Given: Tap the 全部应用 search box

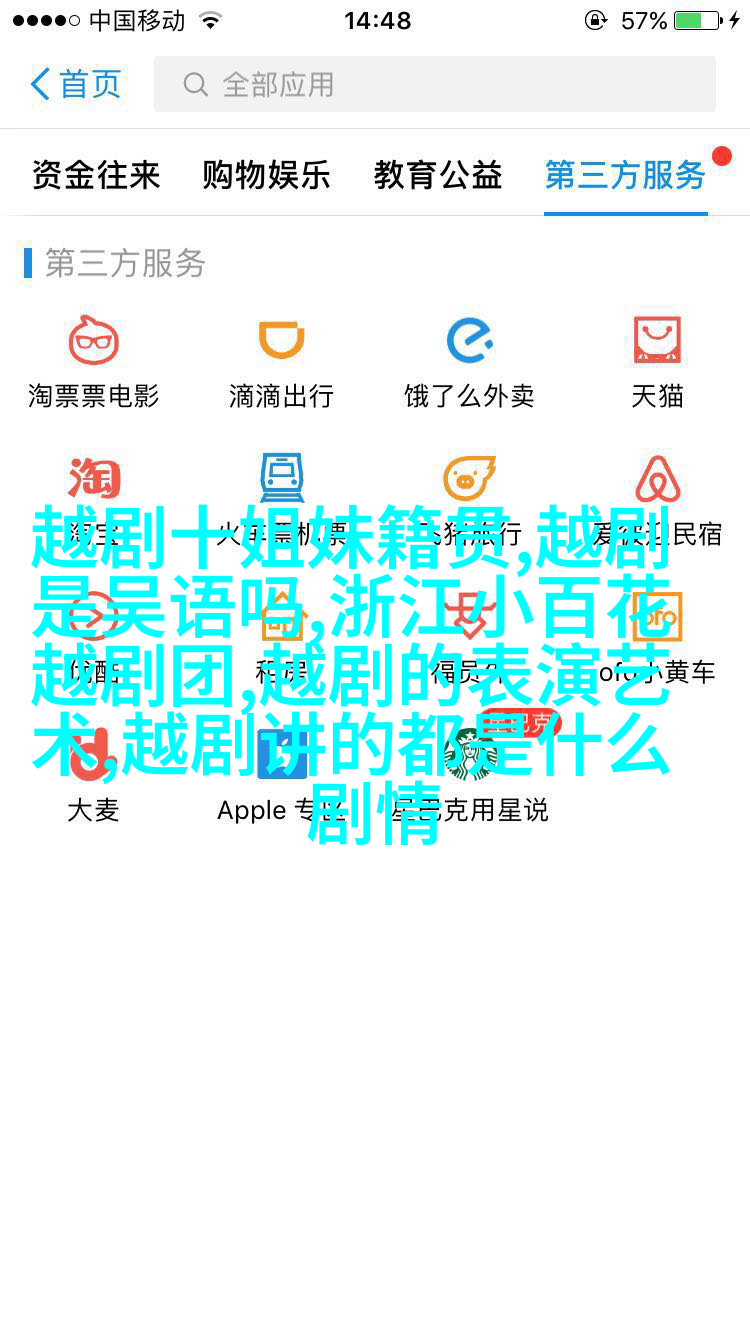Looking at the screenshot, I should coord(434,84).
